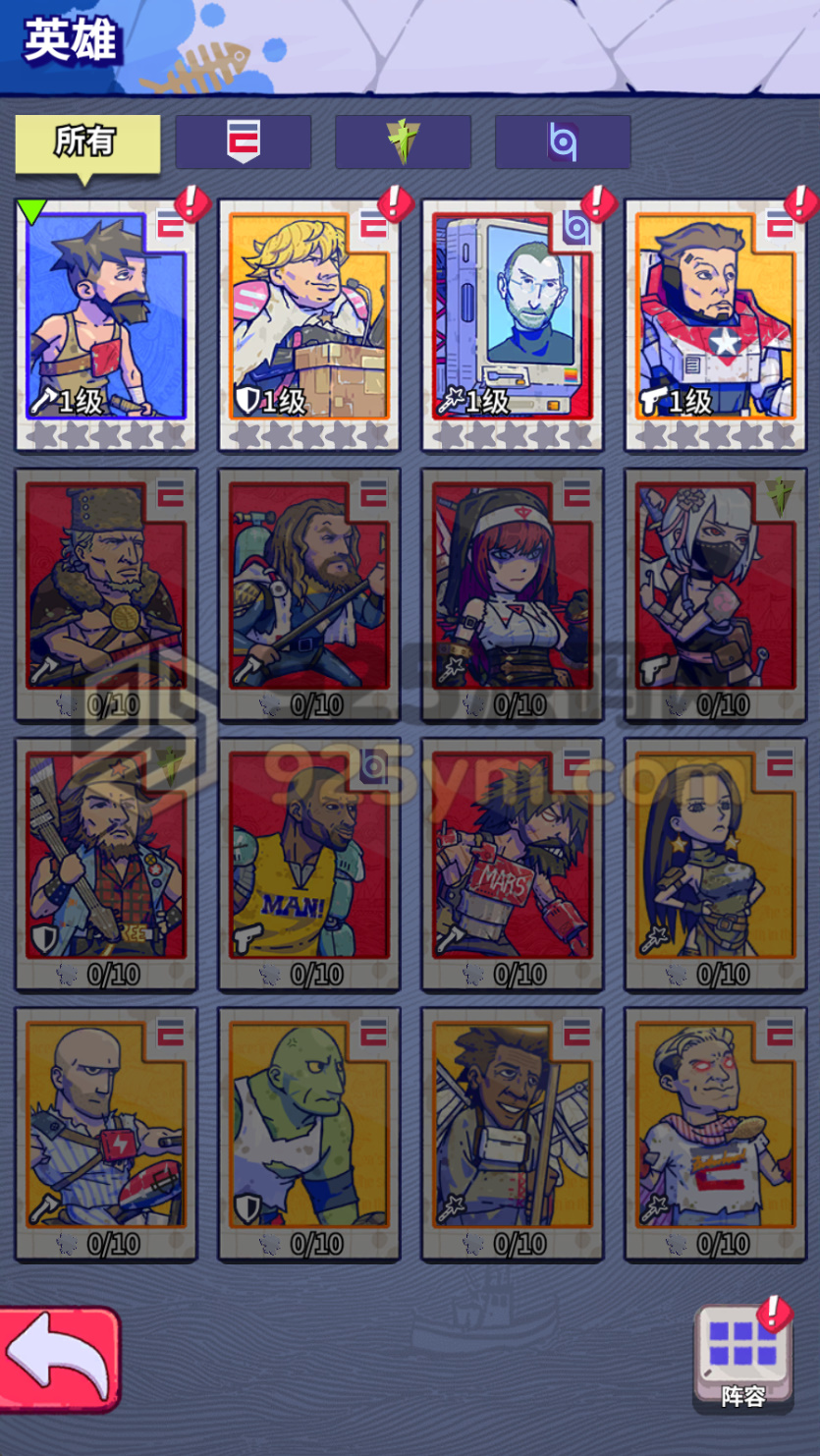Open the locked red-haired nun hero card
Image resolution: width=820 pixels, height=1456 pixels.
[x=513, y=595]
